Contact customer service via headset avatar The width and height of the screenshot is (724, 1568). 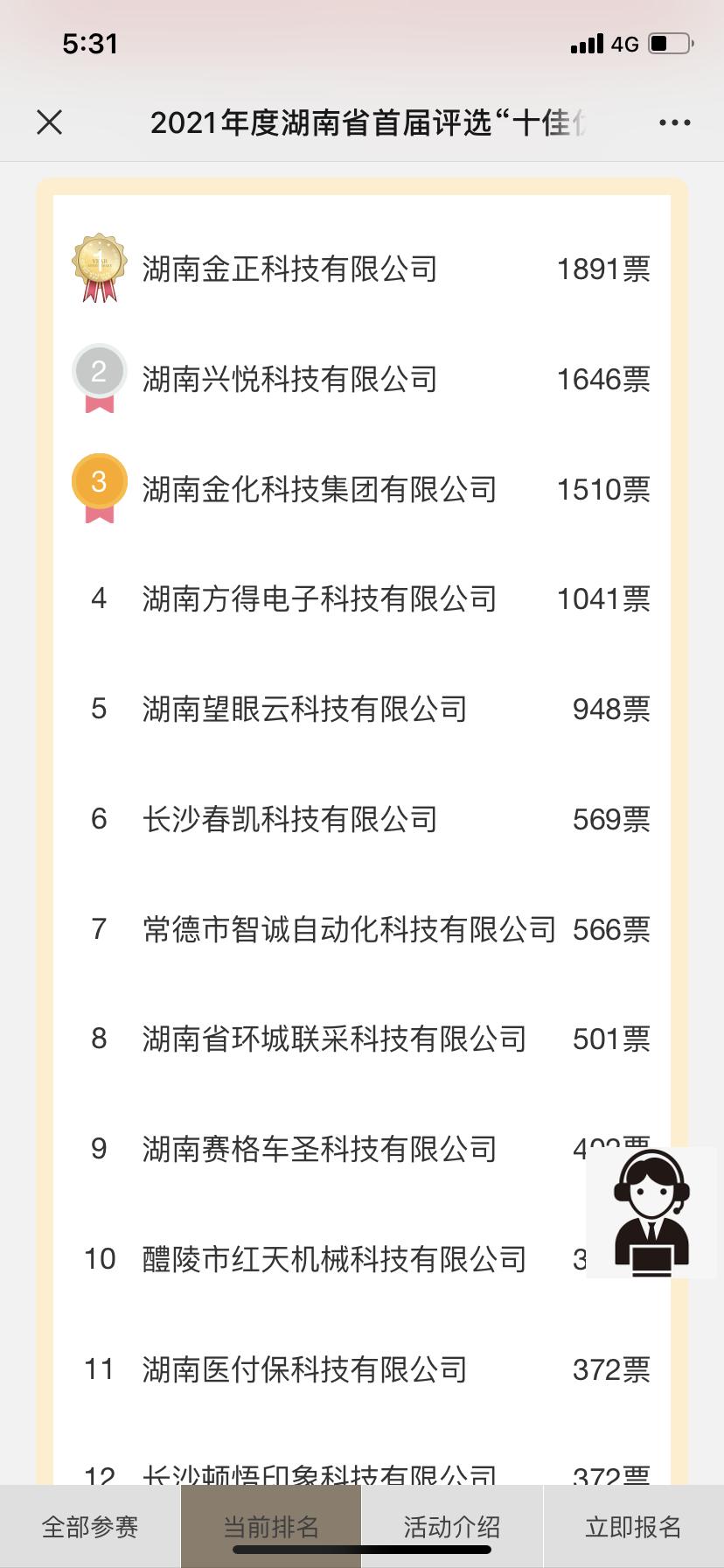tap(651, 1213)
